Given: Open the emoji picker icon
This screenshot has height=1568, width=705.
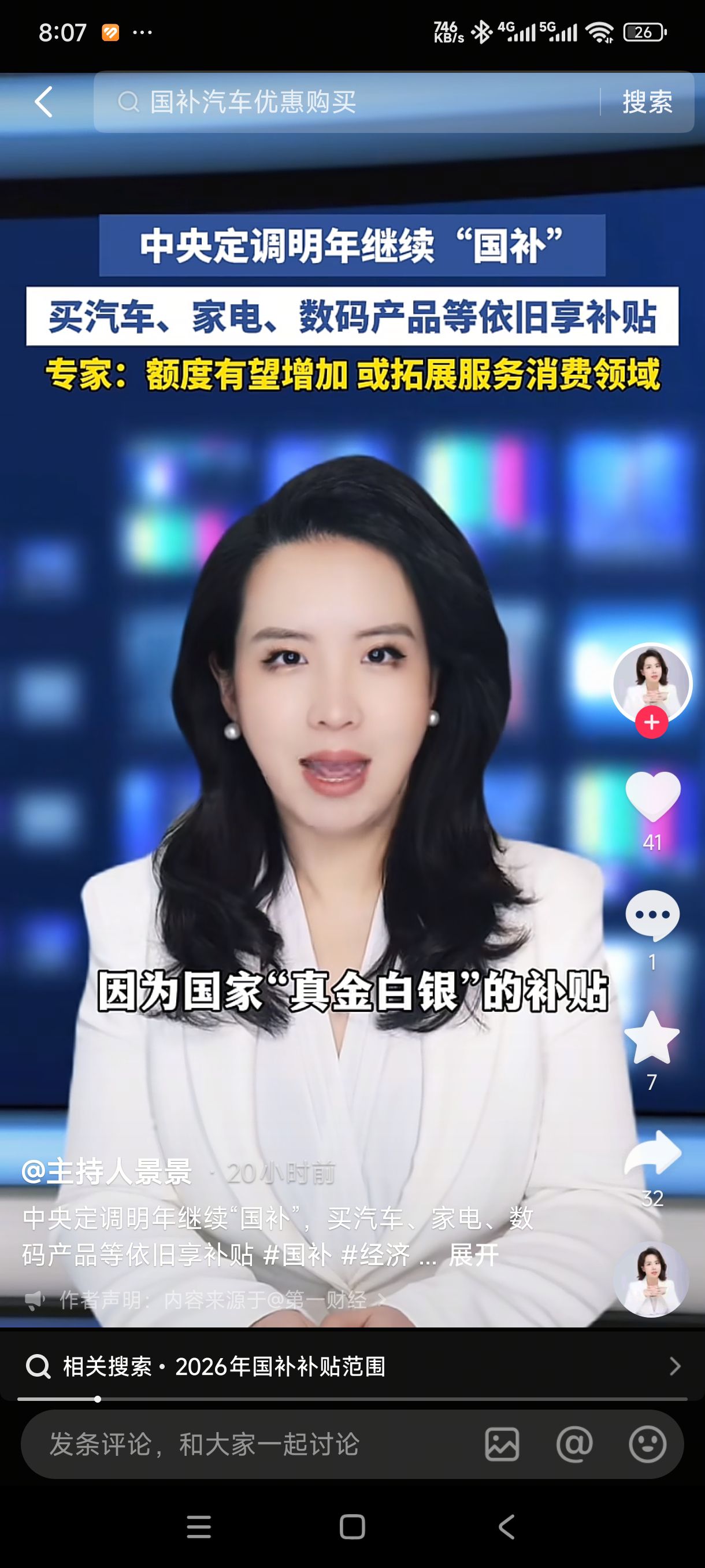Looking at the screenshot, I should (x=647, y=1444).
